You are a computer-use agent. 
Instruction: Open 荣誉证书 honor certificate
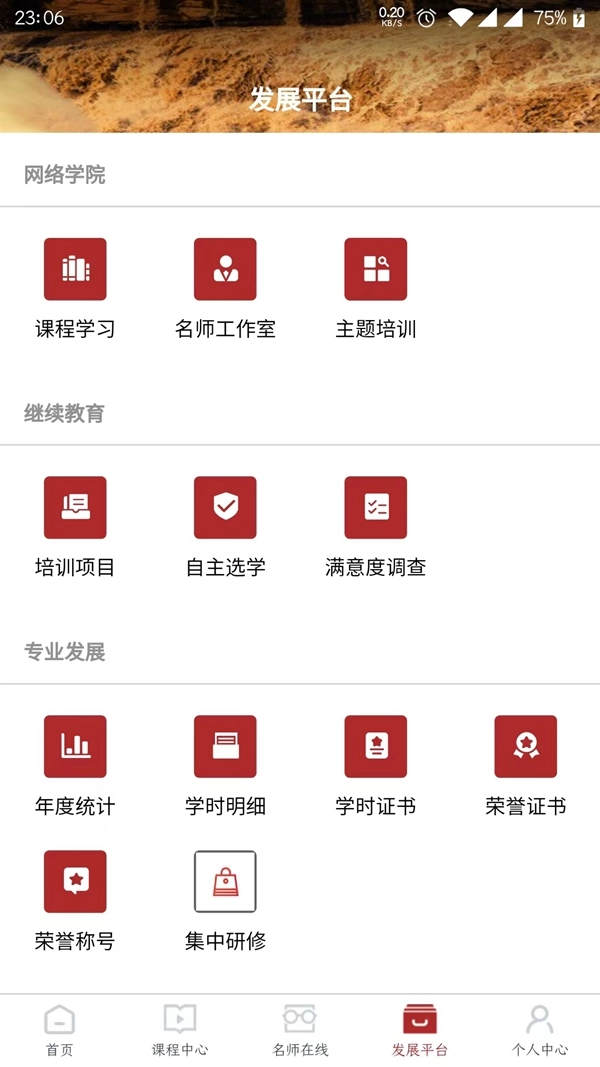525,746
